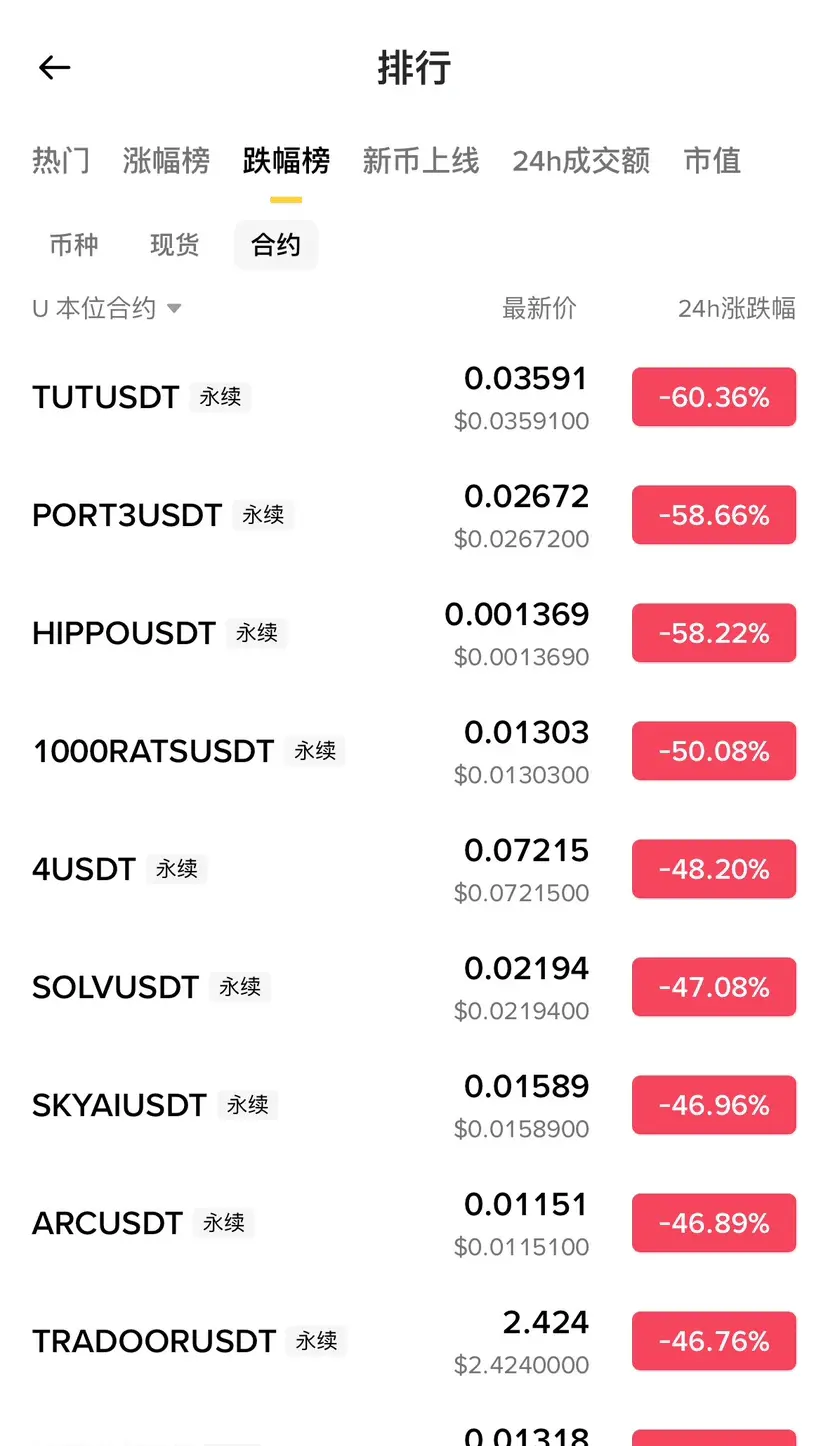
Task: Open the 1000RATSUSDT contract
Action: click(x=153, y=751)
